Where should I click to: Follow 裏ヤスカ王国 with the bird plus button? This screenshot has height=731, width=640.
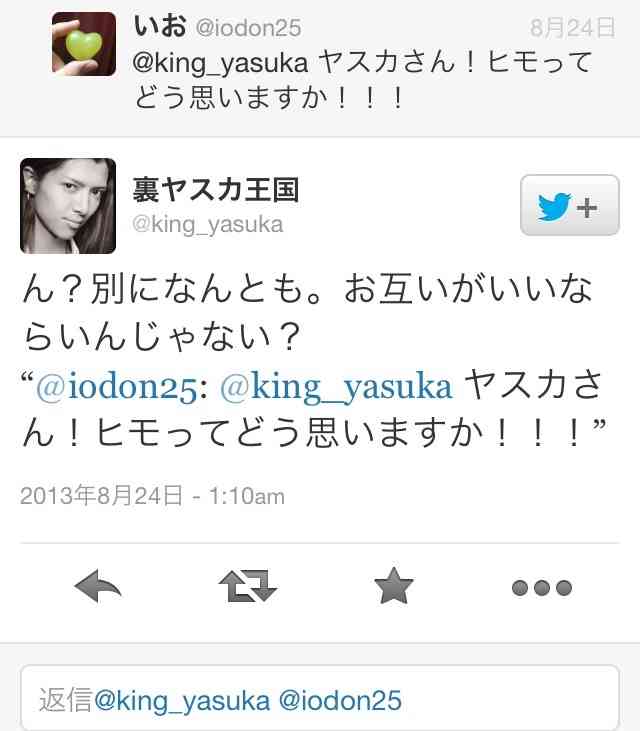(x=569, y=206)
